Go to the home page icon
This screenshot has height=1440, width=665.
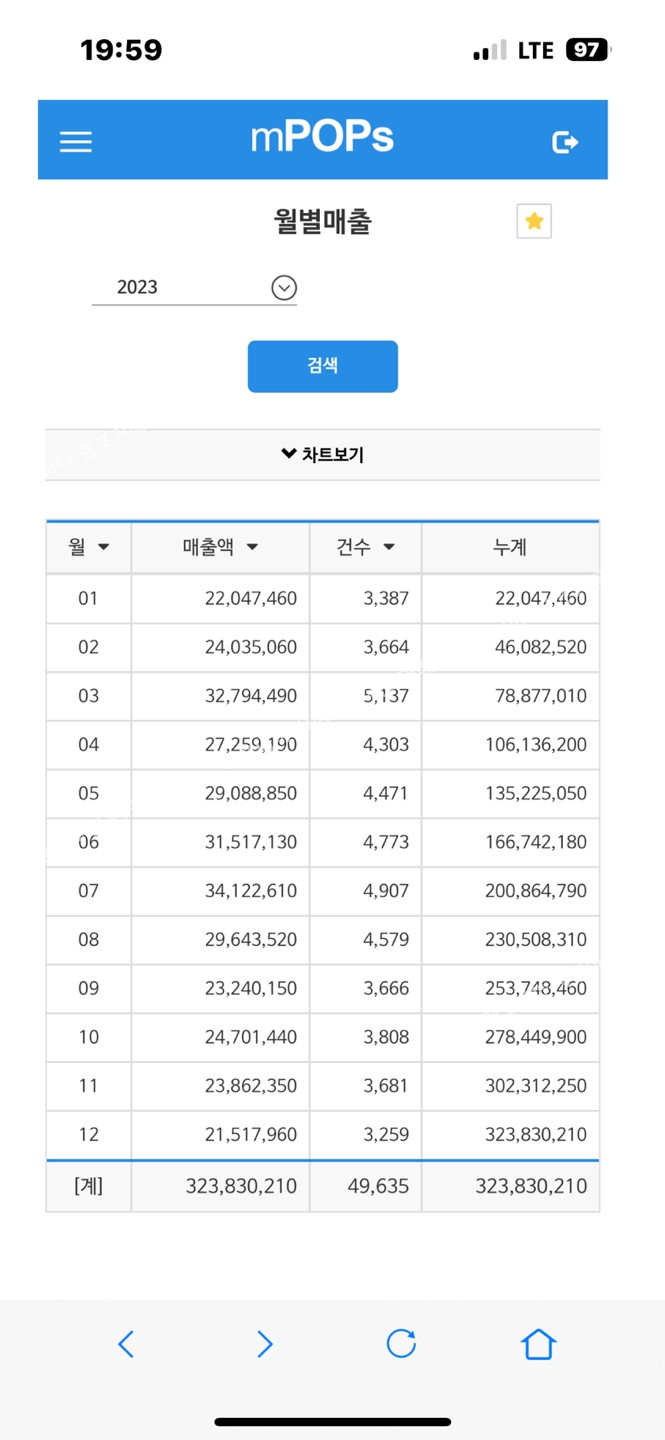pyautogui.click(x=538, y=1343)
